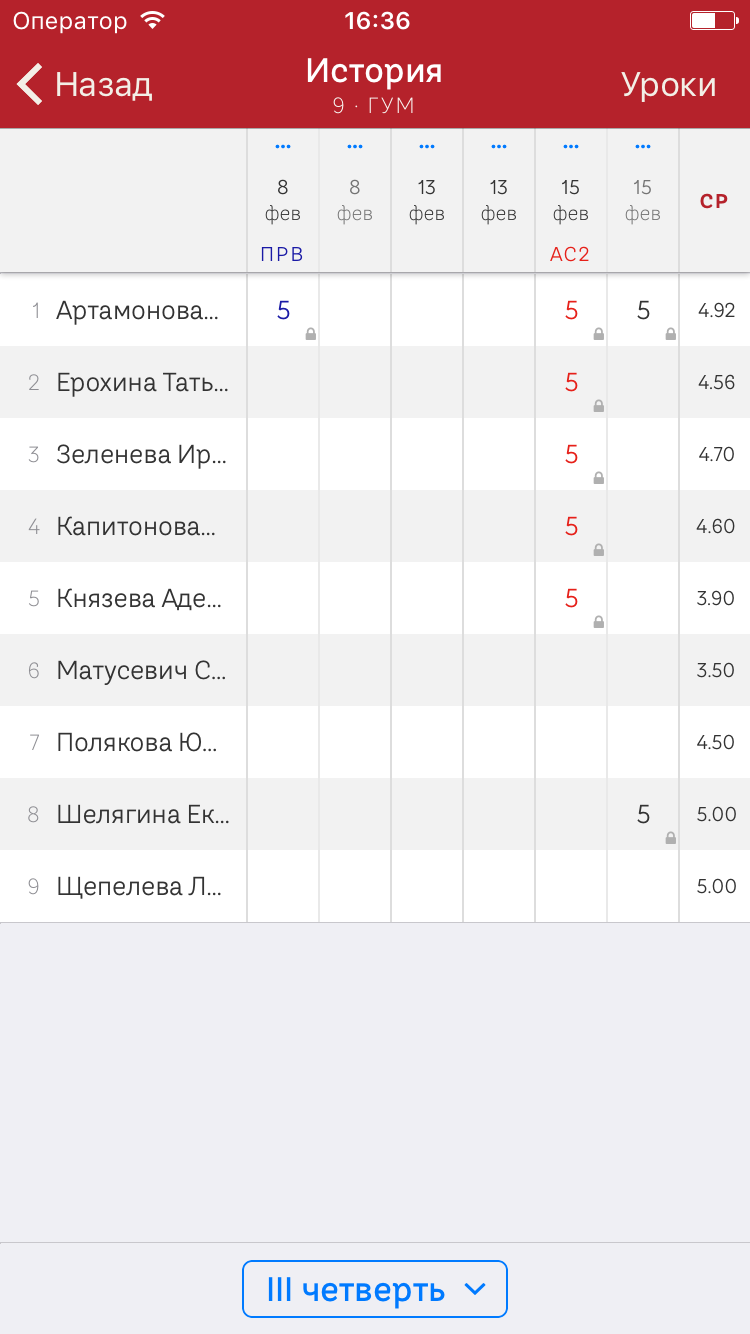Open the row for Зеленева
The image size is (750, 1334).
tap(141, 454)
